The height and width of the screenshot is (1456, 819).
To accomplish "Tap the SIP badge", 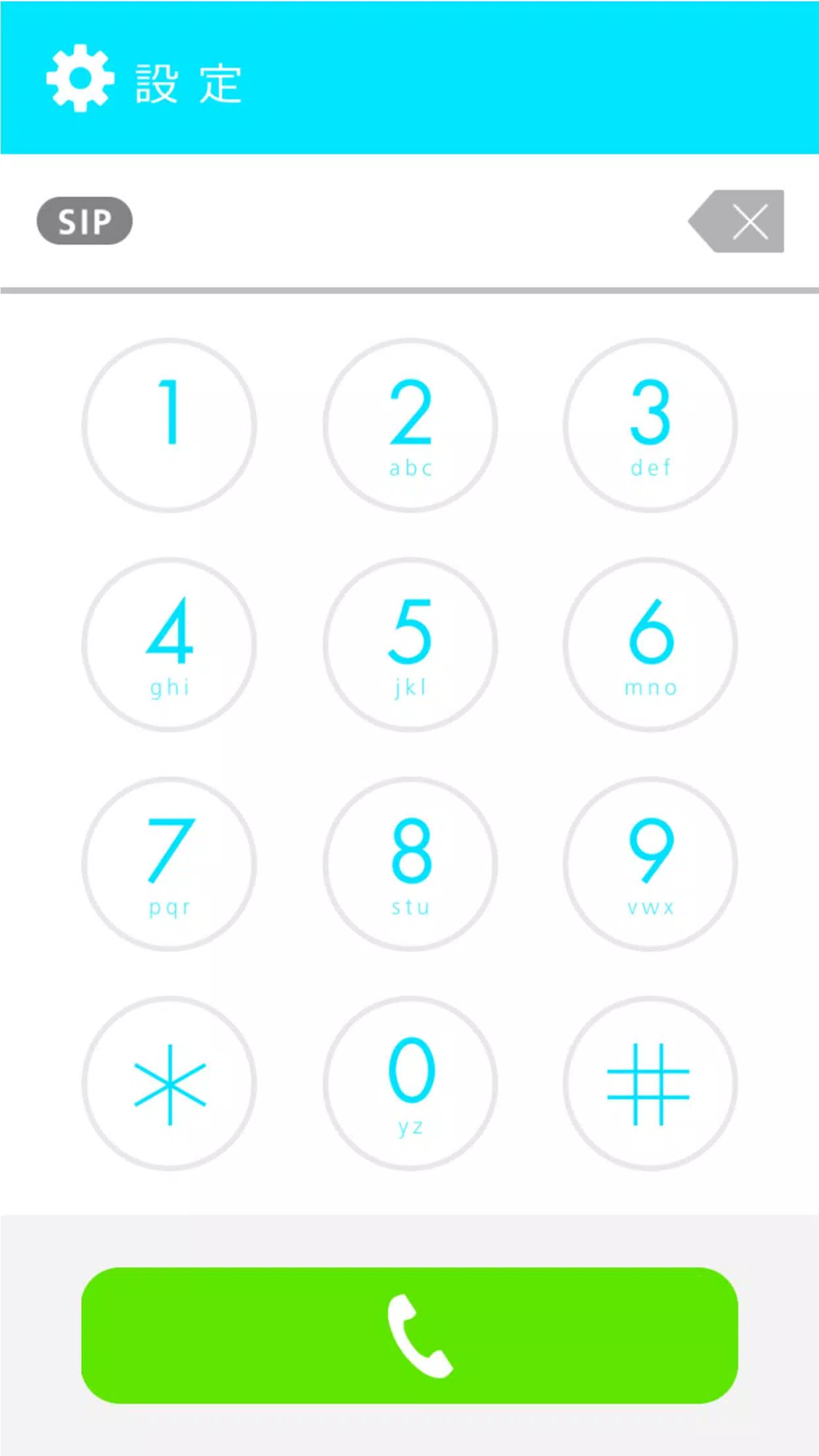I will [84, 221].
